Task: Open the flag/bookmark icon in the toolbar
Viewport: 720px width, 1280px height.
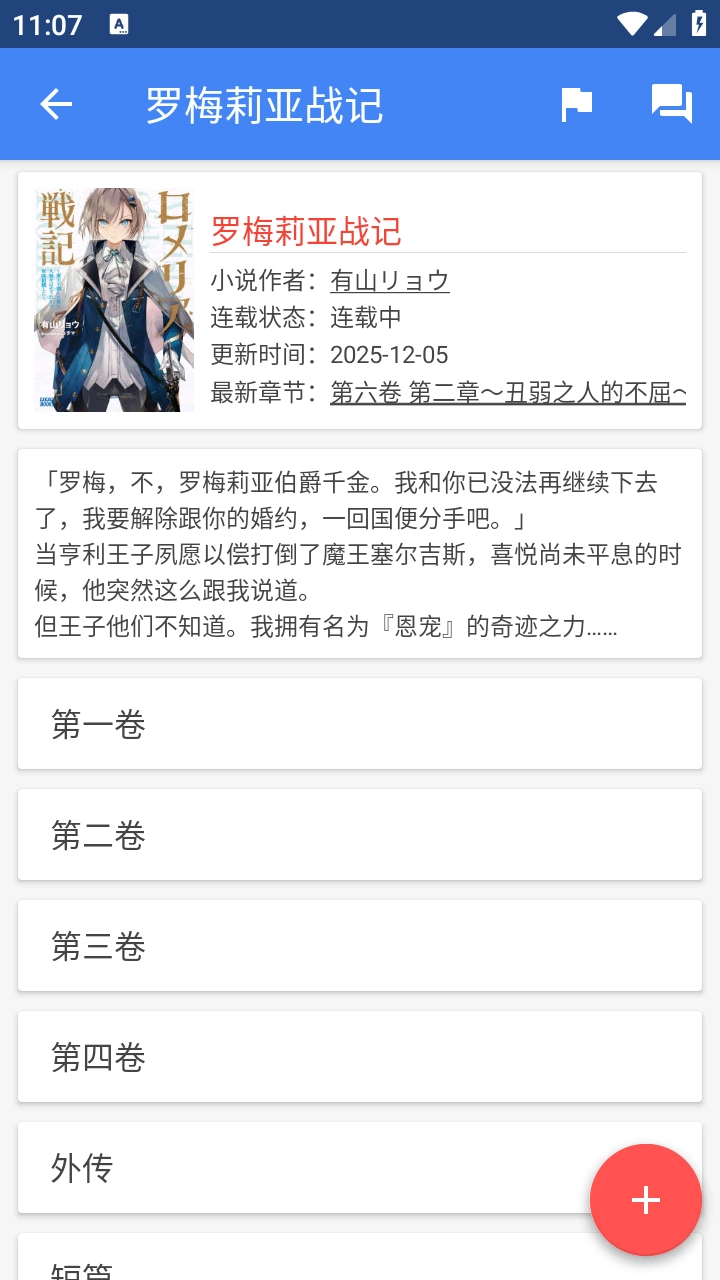Action: pyautogui.click(x=575, y=103)
